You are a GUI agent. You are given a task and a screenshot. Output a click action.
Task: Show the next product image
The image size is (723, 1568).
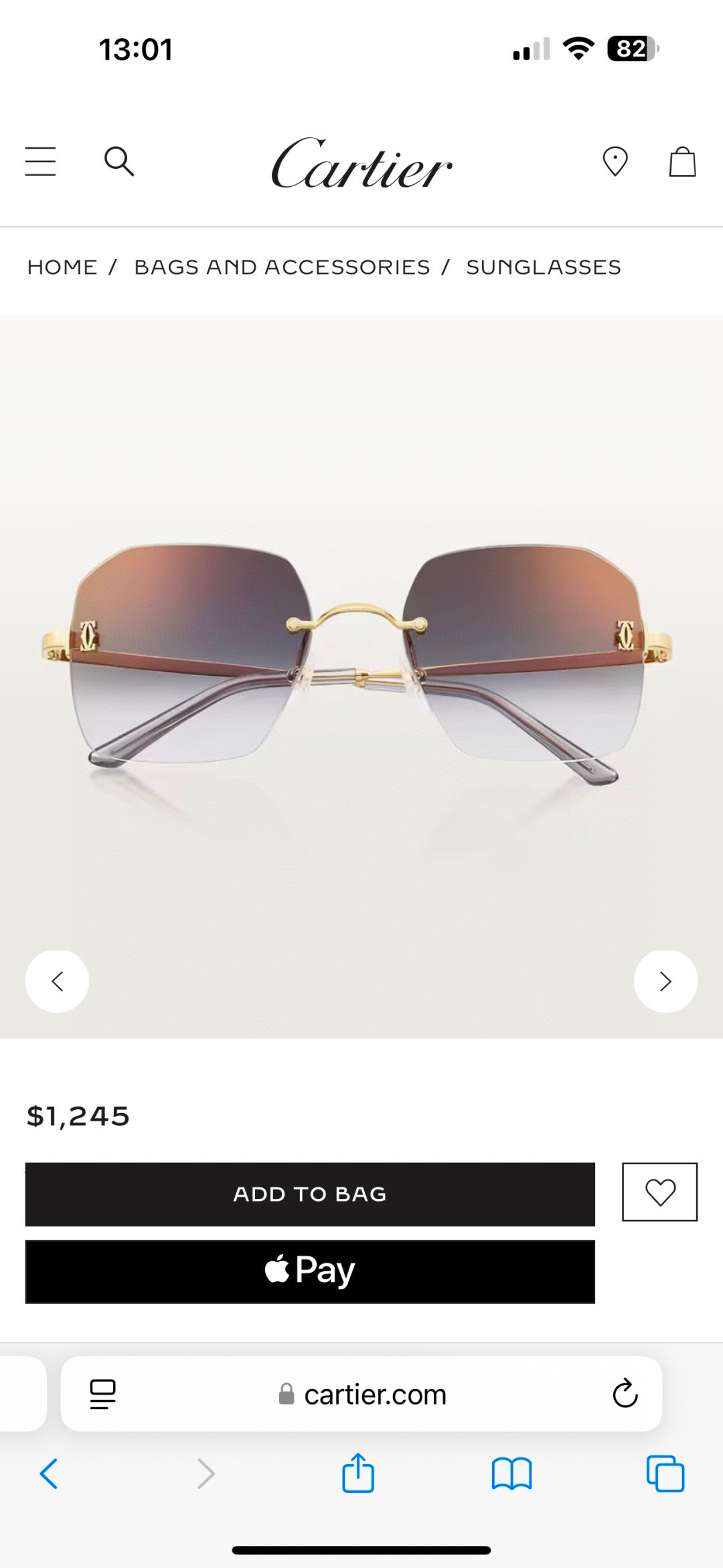(665, 981)
